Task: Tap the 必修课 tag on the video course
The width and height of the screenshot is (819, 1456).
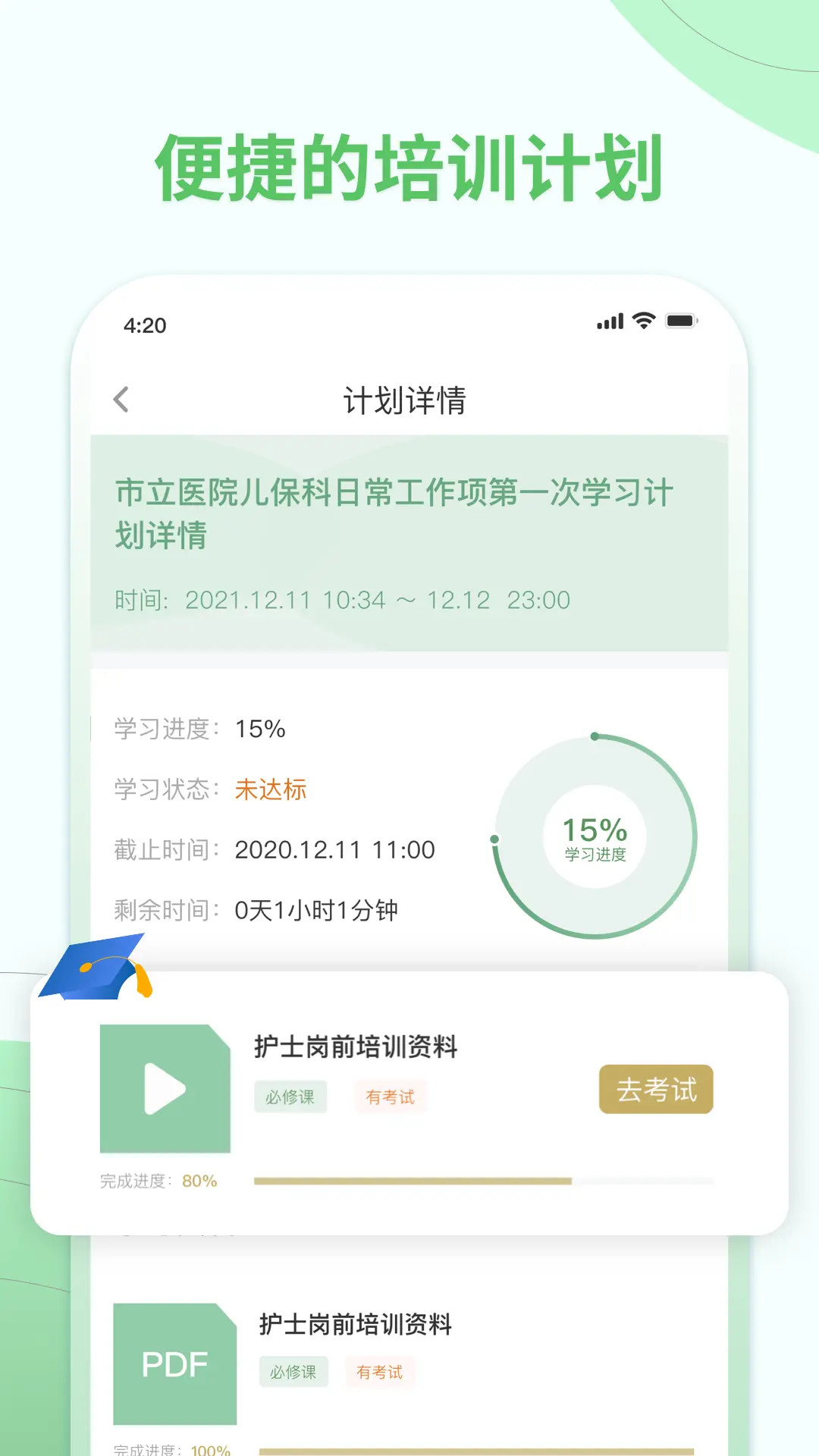Action: point(291,1097)
